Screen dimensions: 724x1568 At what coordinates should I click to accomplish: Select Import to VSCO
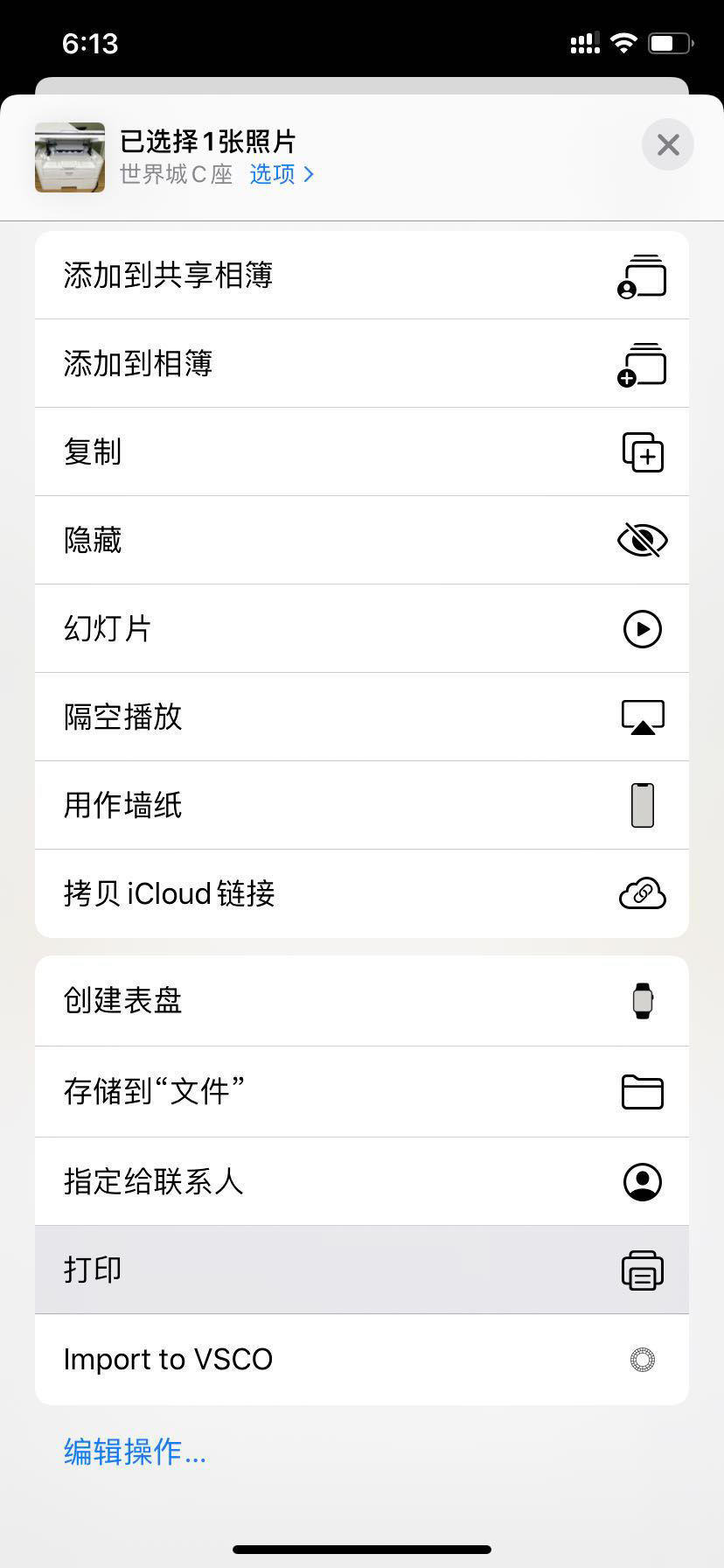pos(362,1360)
